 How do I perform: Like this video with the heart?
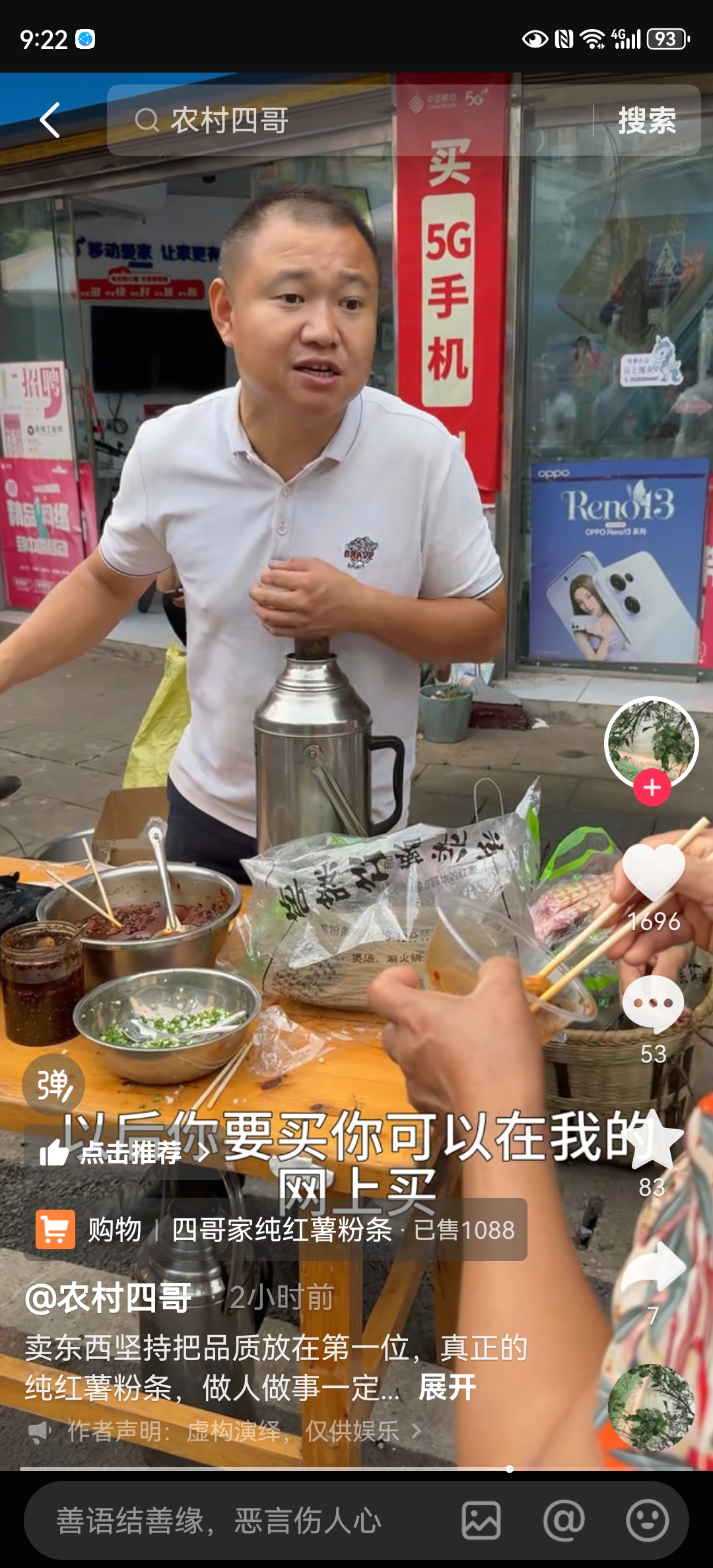pos(653,872)
